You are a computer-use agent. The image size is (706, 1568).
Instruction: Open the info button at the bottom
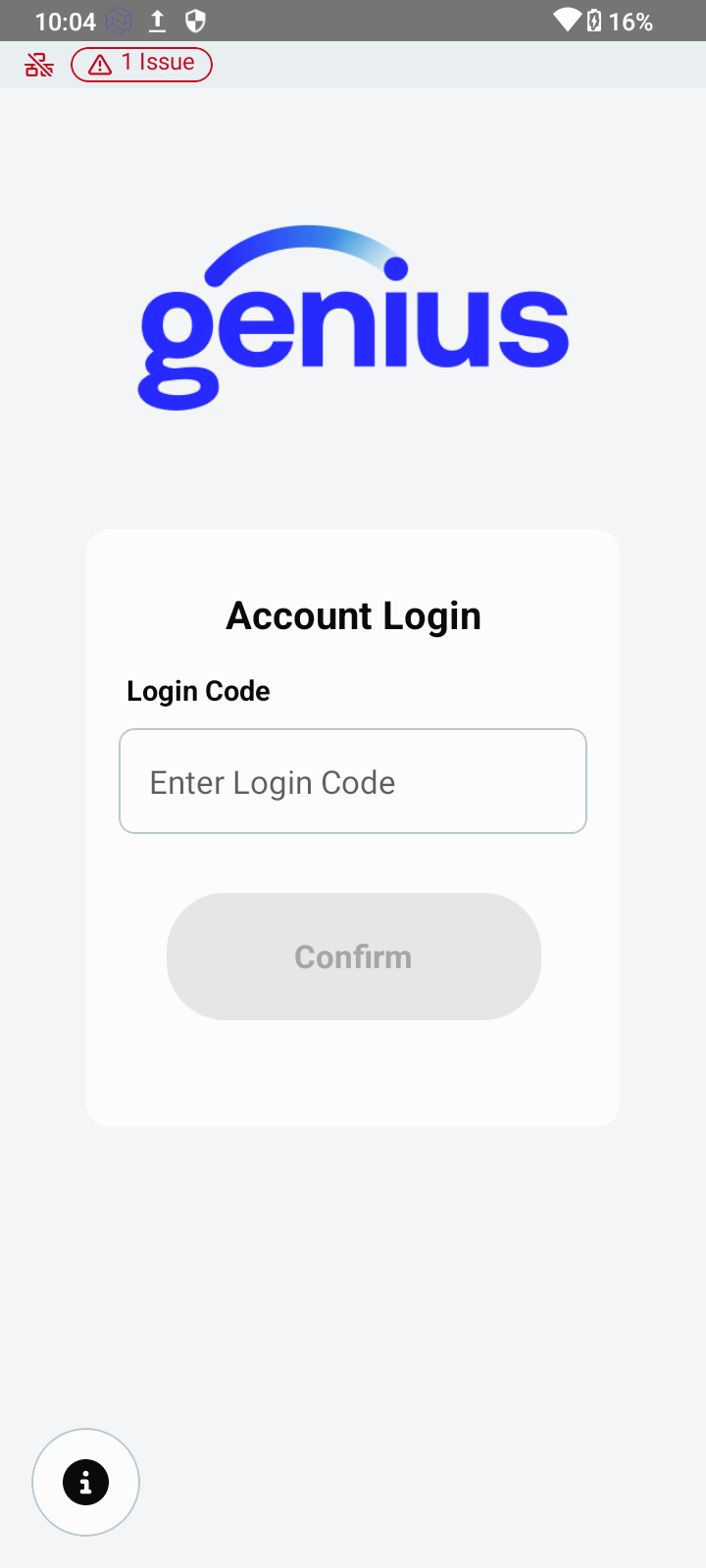click(86, 1483)
